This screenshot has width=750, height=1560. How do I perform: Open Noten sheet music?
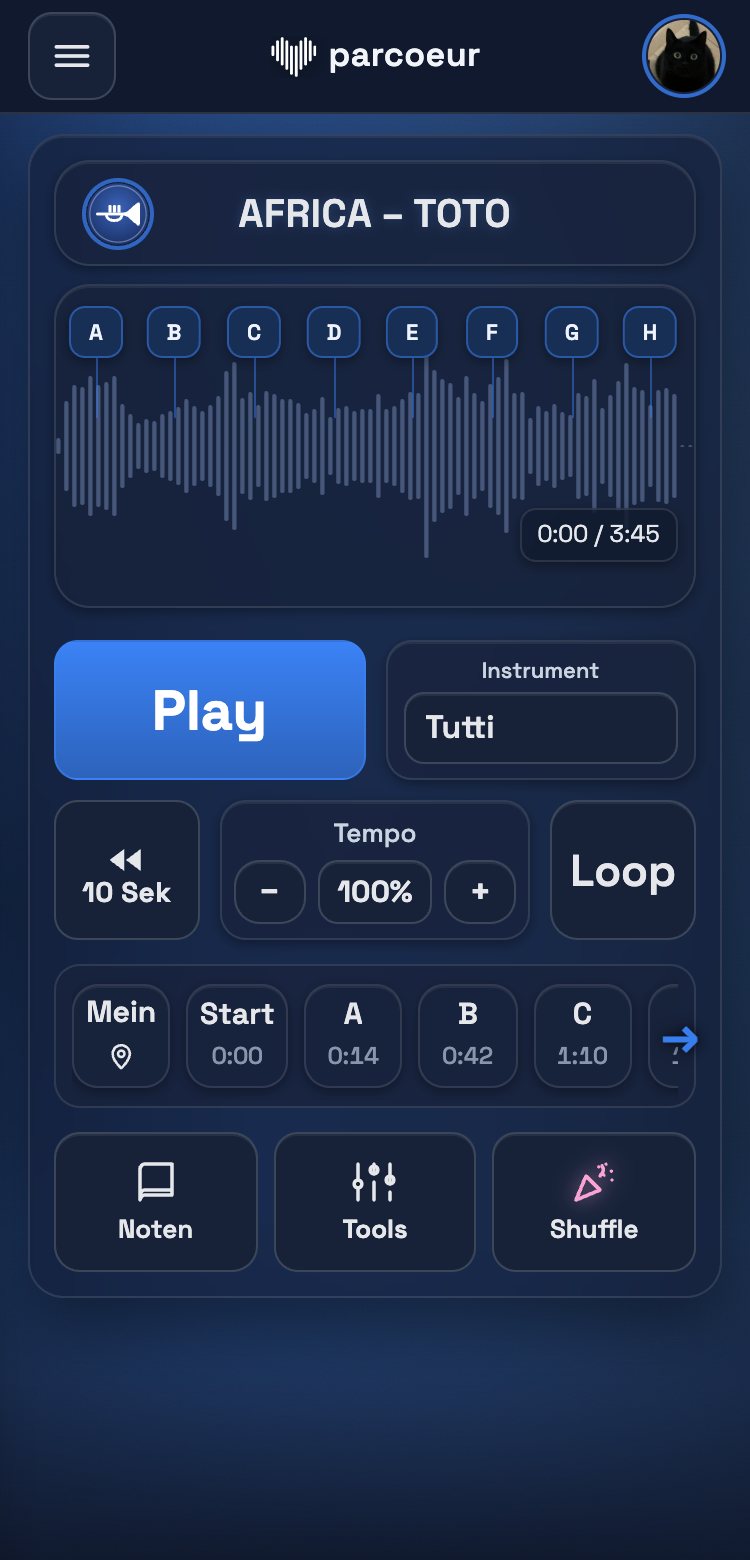tap(156, 1202)
